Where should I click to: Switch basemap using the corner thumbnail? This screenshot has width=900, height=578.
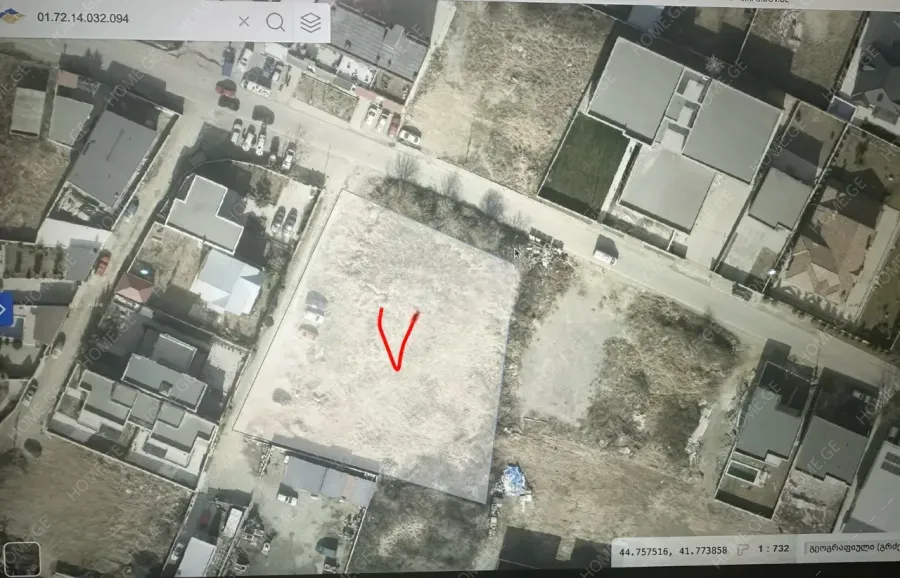tap(21, 558)
